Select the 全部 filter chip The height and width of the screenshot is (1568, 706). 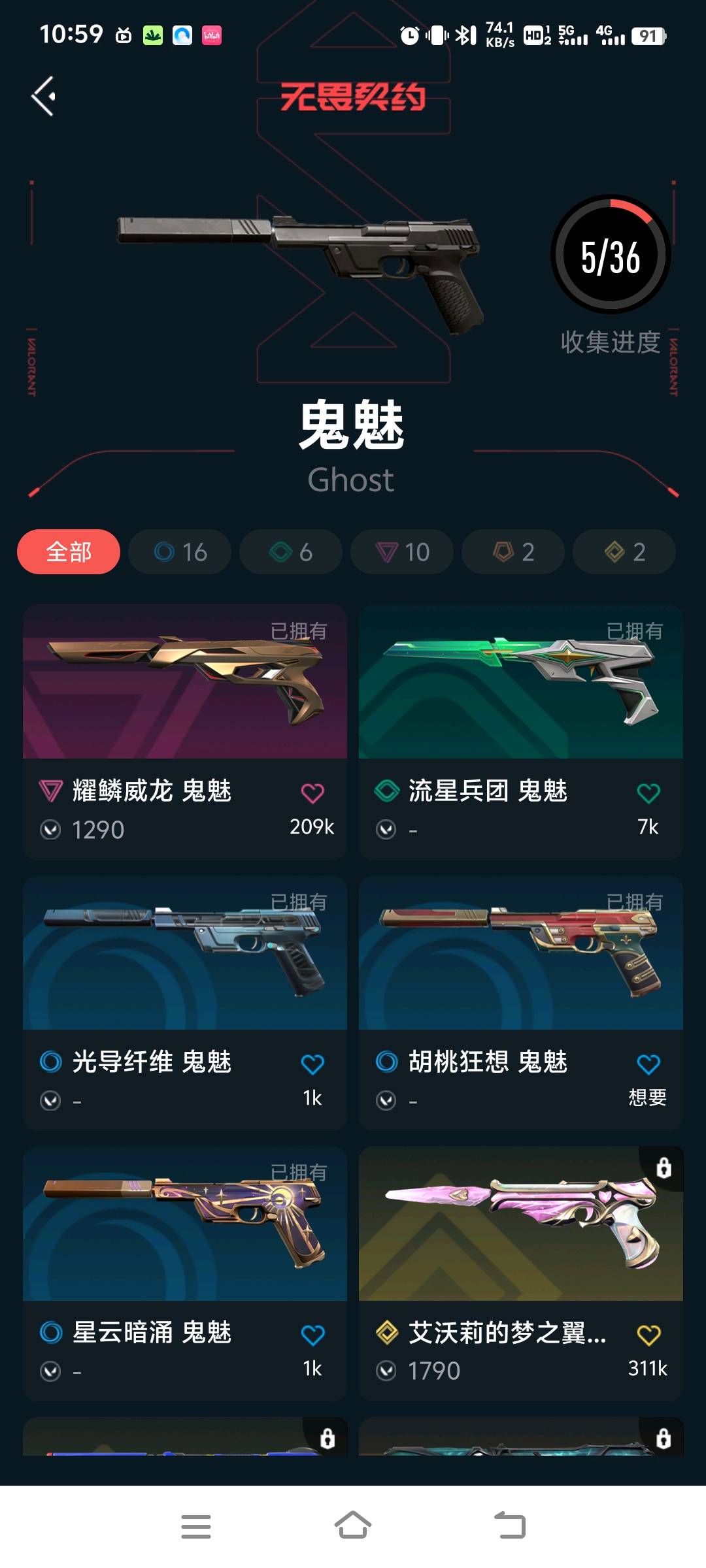(x=69, y=552)
